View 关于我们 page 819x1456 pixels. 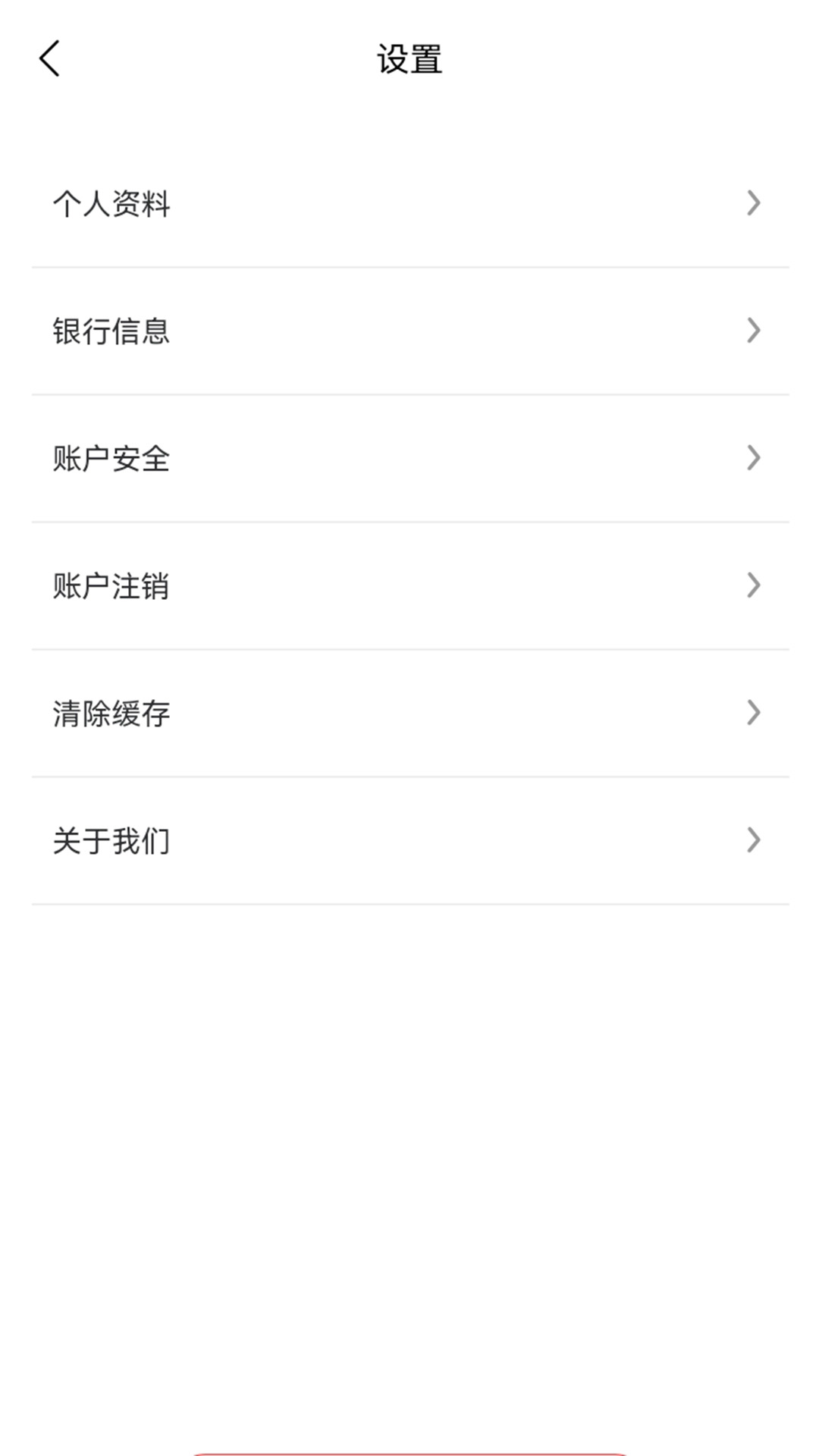pyautogui.click(x=409, y=840)
